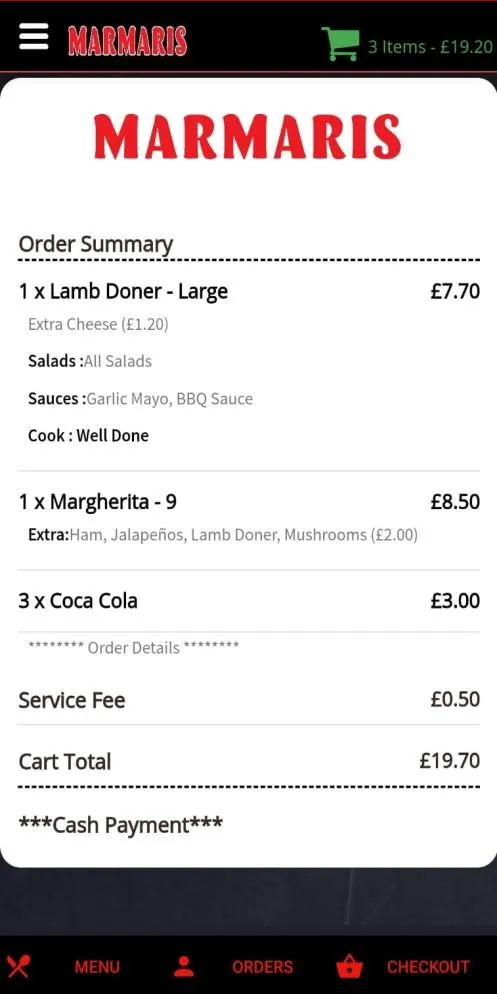Go to the Orders tab

[x=233, y=966]
